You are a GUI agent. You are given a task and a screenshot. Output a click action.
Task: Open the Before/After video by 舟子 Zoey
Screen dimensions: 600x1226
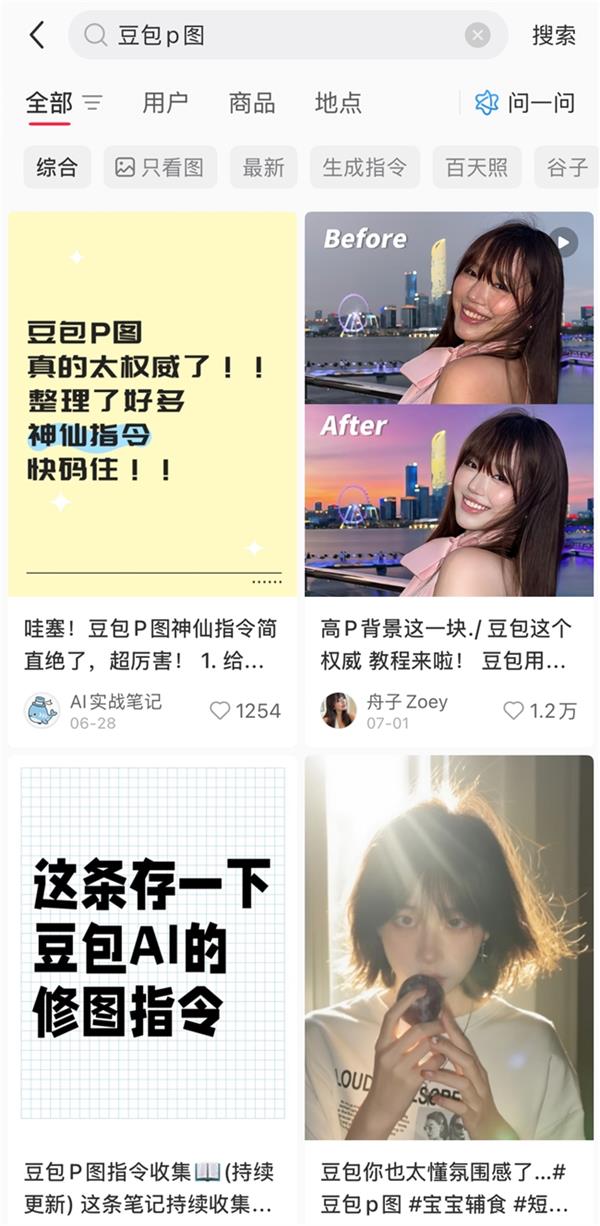click(449, 404)
